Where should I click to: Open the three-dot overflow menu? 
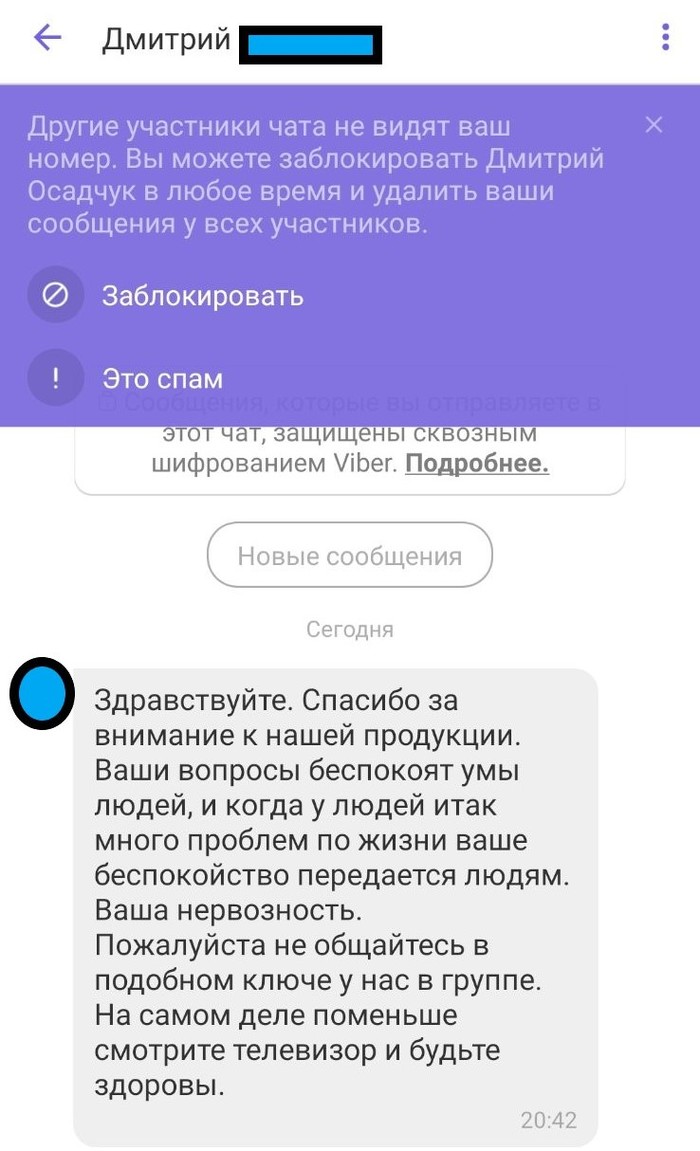point(665,38)
